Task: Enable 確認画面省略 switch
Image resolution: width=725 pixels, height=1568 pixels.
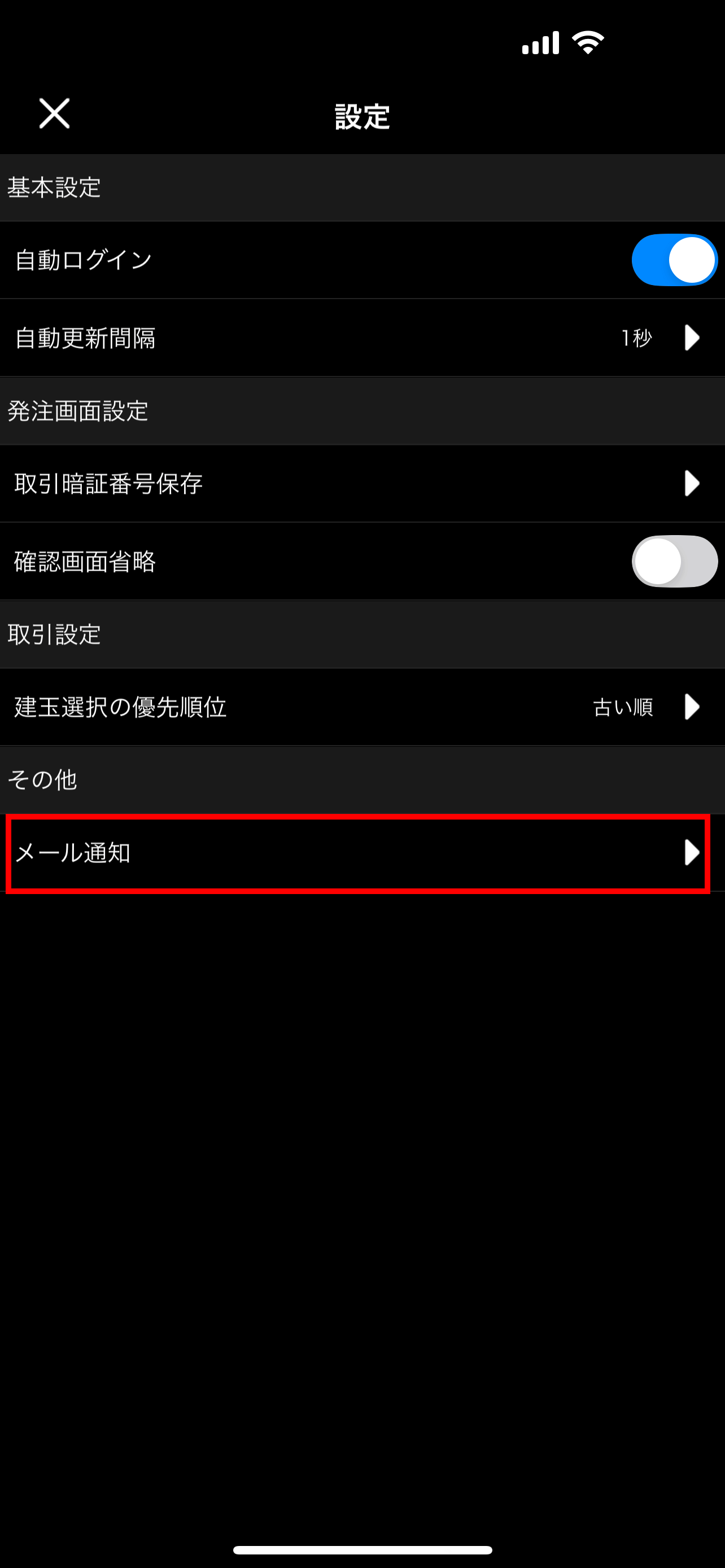Action: 674,561
